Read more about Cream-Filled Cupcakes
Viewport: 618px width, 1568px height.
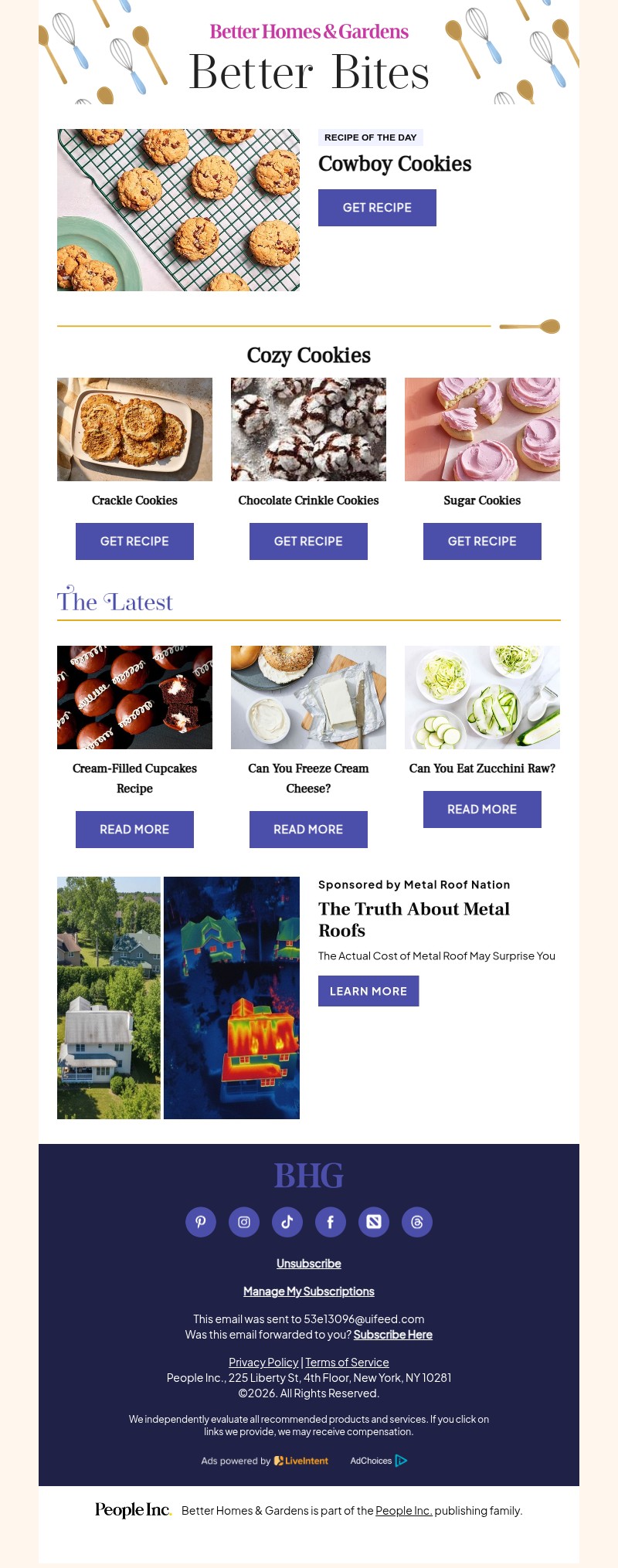[134, 829]
